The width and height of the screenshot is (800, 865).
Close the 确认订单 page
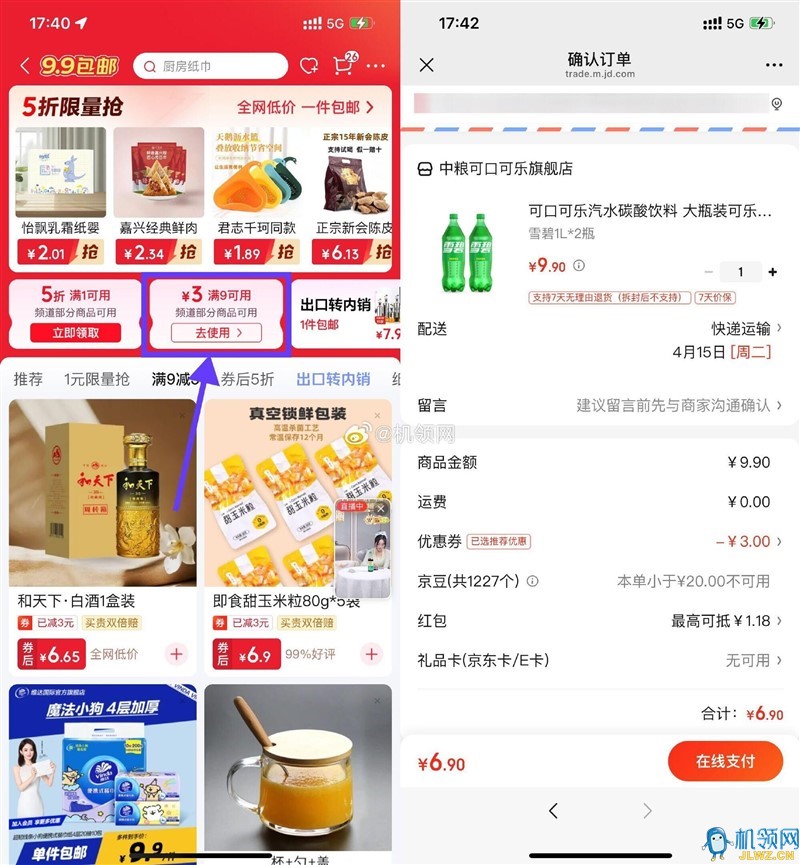427,65
